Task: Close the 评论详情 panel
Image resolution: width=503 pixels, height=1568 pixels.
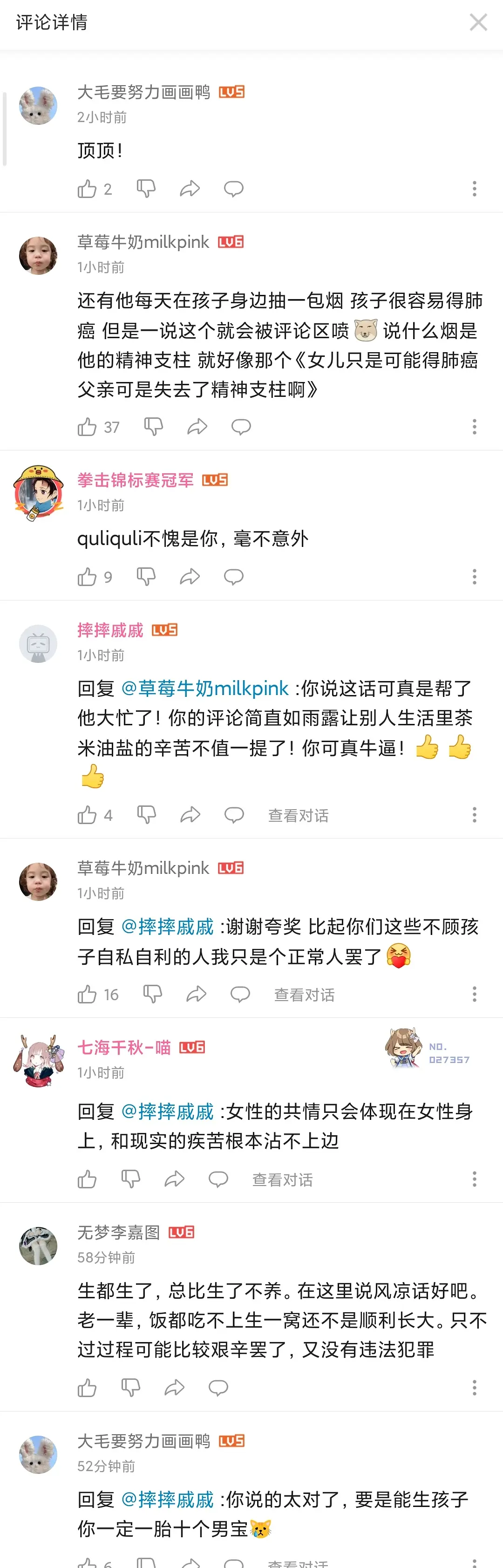Action: click(478, 22)
